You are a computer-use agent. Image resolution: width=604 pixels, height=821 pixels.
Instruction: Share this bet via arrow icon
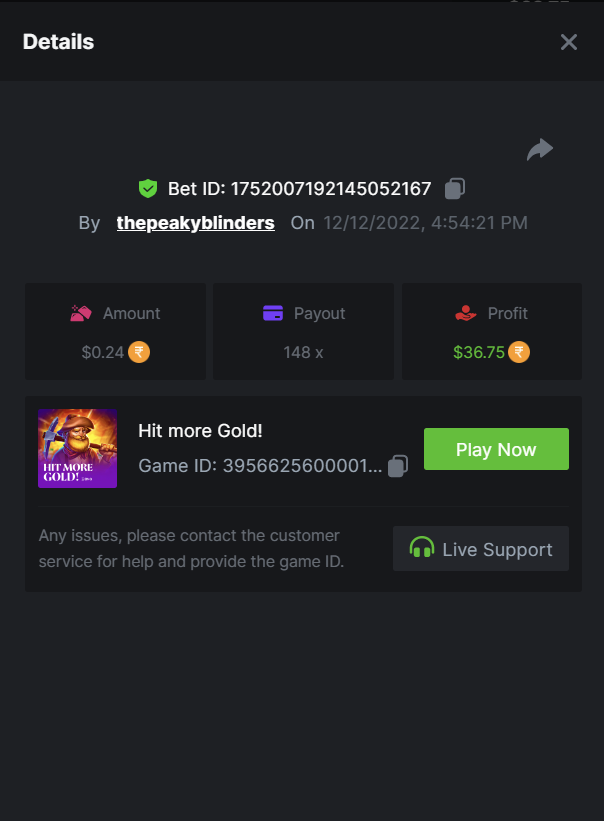[x=540, y=150]
